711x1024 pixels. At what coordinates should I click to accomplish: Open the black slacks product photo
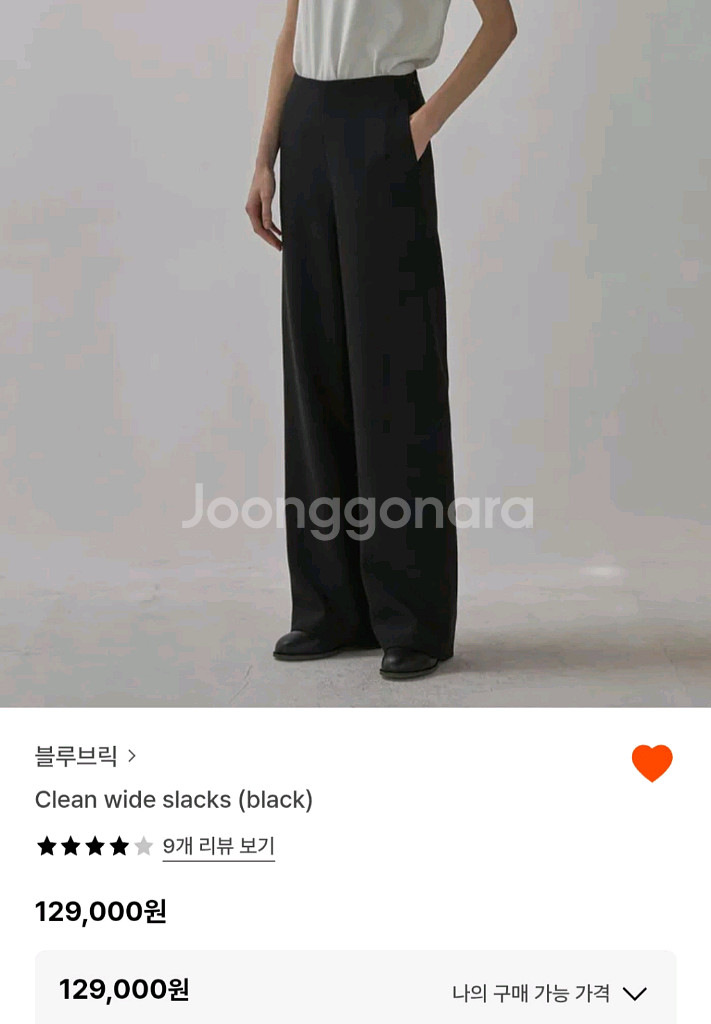coord(355,350)
